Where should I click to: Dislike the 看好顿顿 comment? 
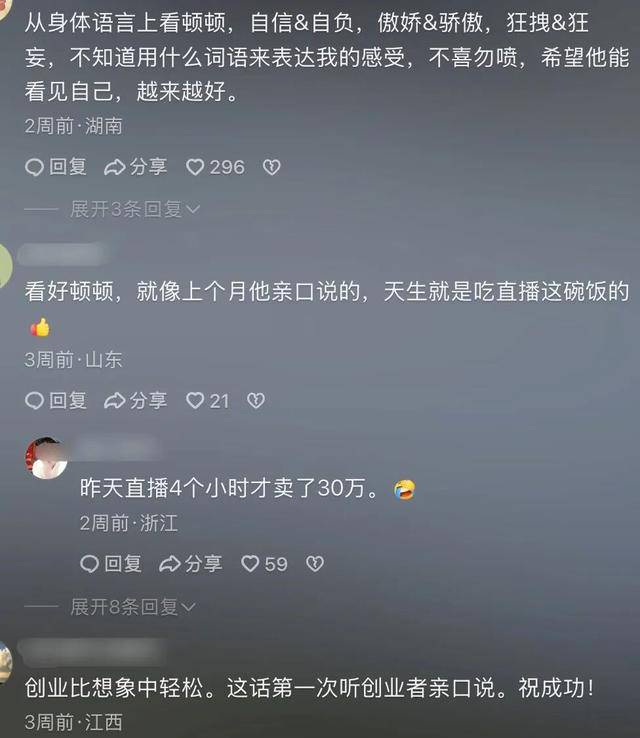(x=256, y=400)
